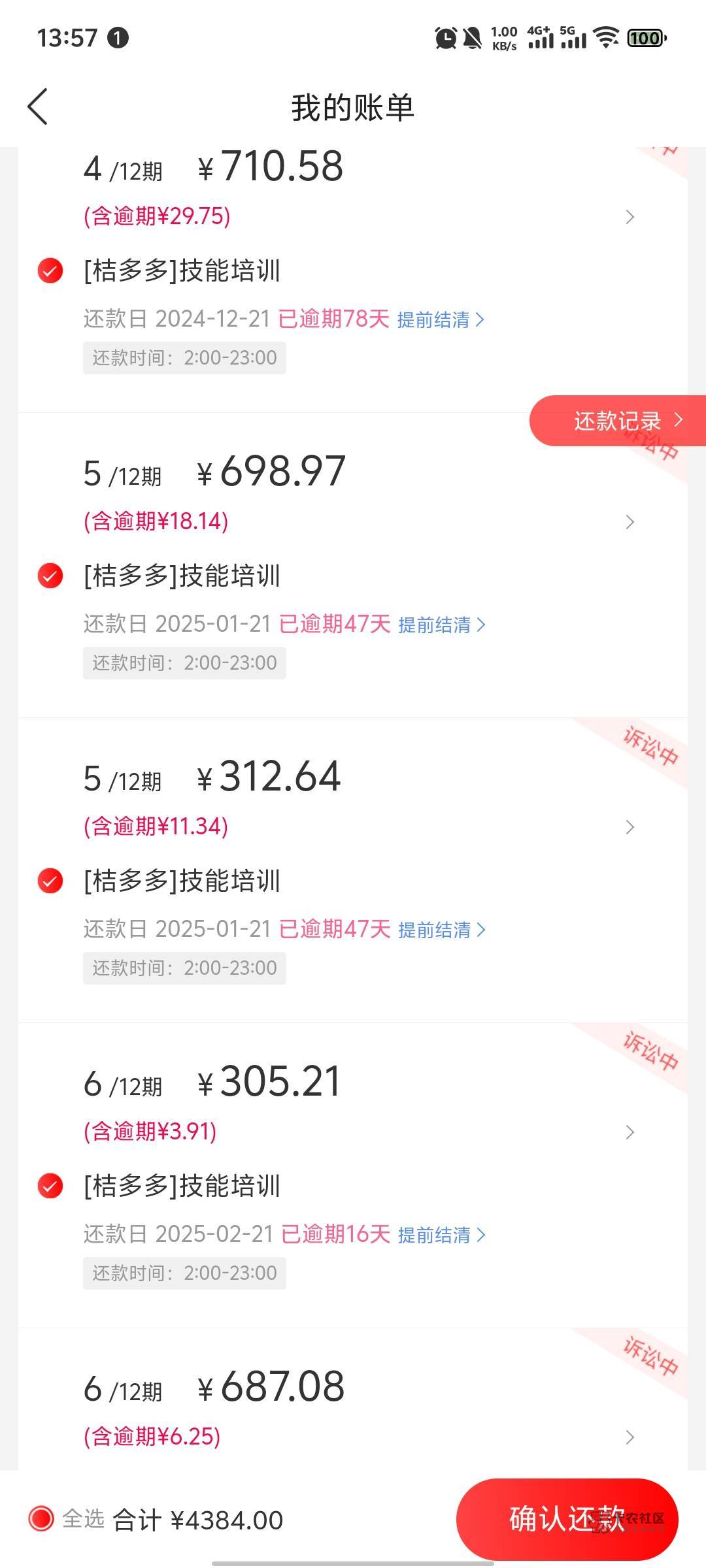Open details chevron for ¥687.08 bill
This screenshot has height=1568, width=706.
coord(630,1437)
